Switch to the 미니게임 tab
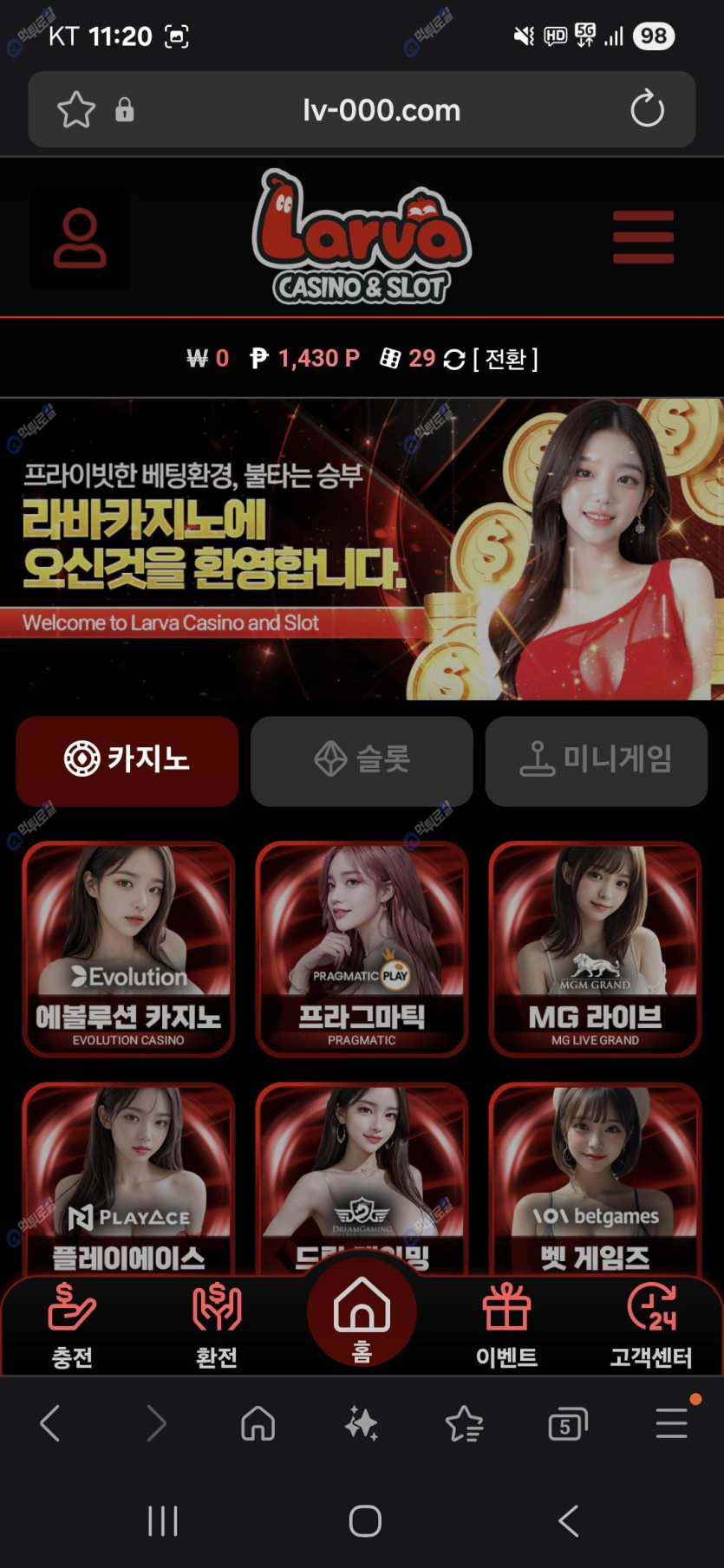Viewport: 724px width, 1568px height. (x=597, y=760)
